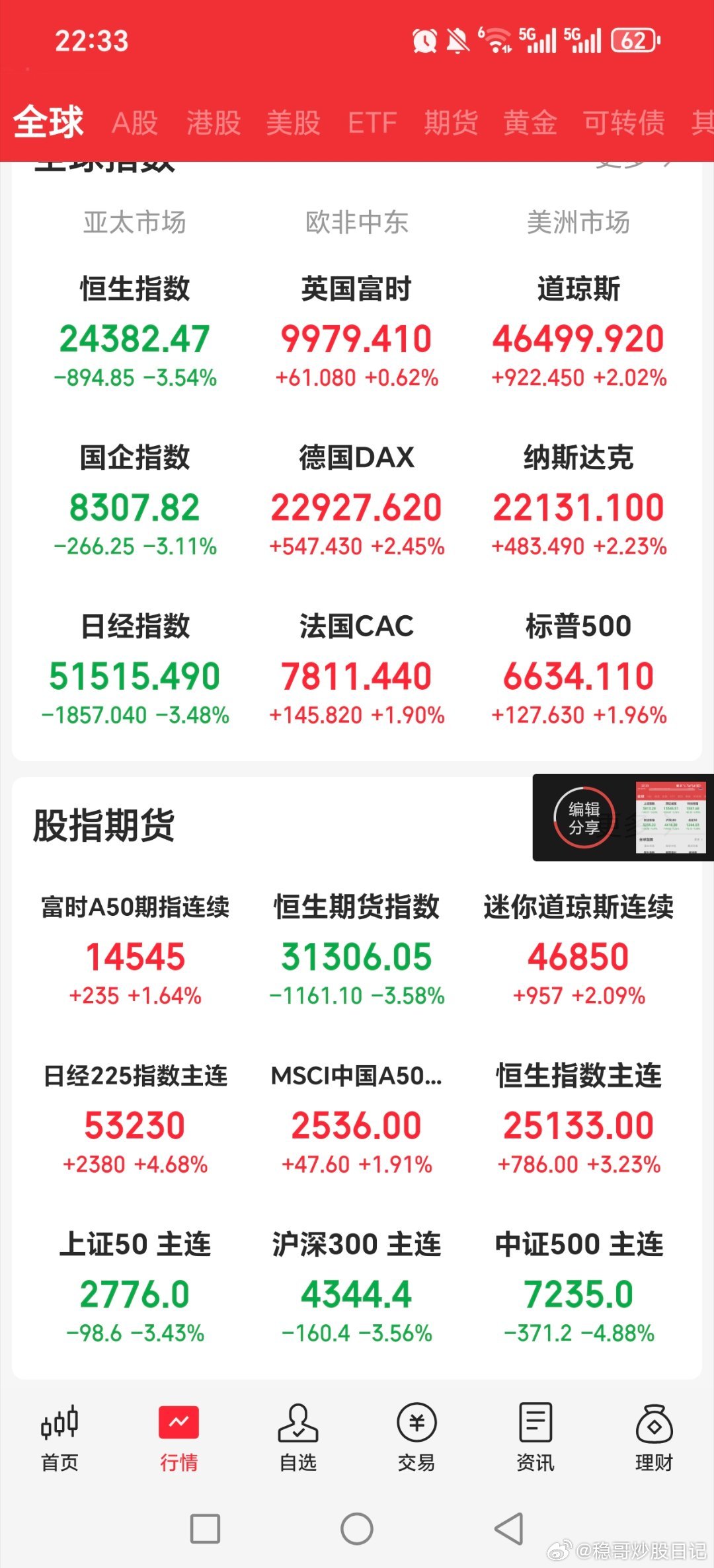Open 恒生指数 index details
Viewport: 714px width, 1568px height.
[x=136, y=327]
